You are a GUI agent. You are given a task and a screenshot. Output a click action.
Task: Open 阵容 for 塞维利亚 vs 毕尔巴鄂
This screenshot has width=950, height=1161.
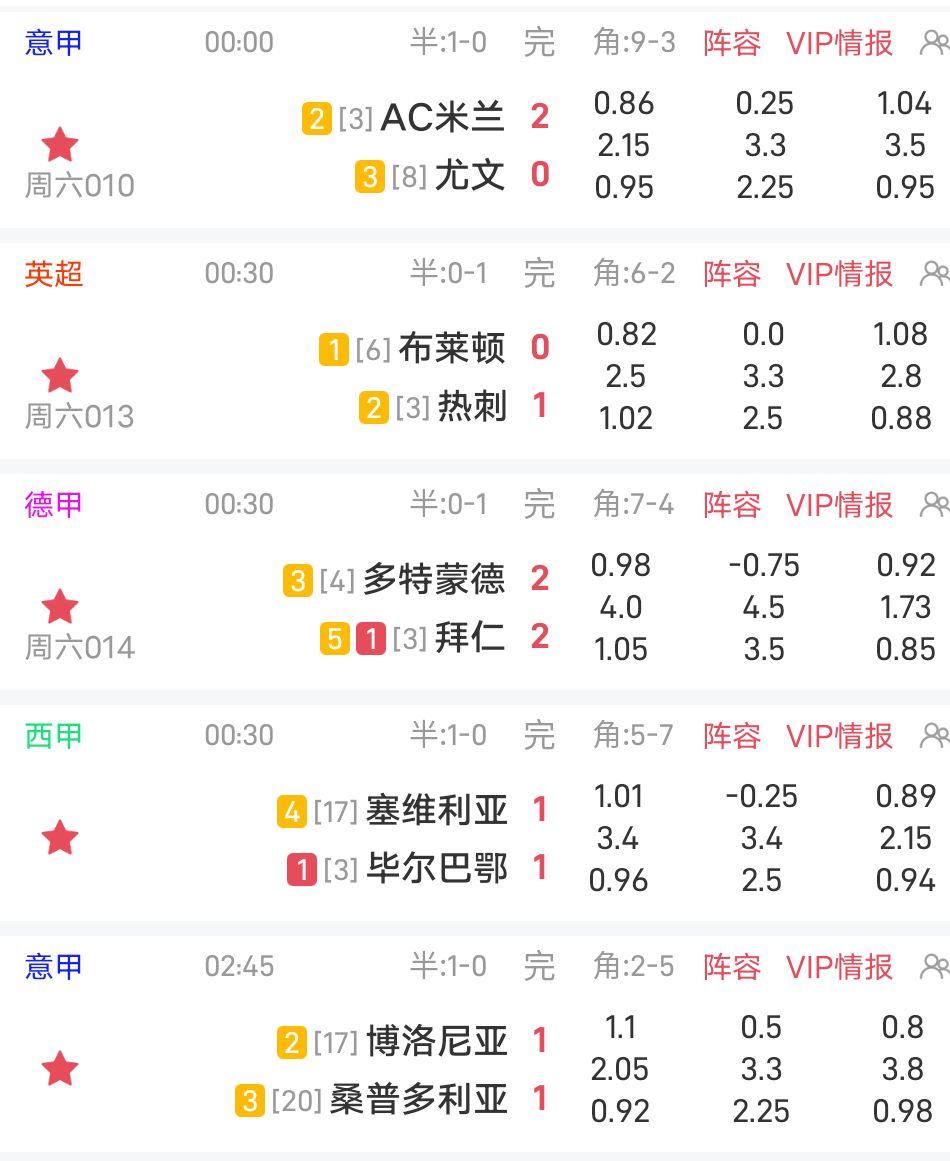coord(732,736)
